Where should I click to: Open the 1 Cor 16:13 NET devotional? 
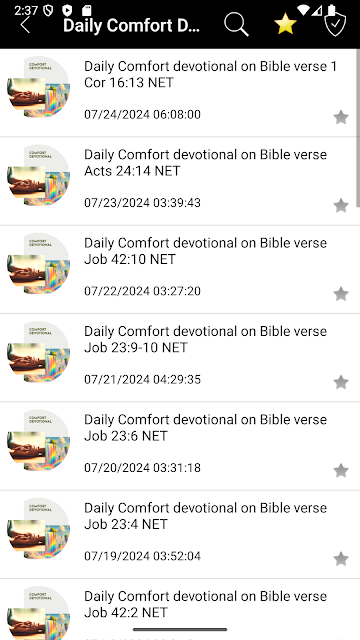coord(180,93)
